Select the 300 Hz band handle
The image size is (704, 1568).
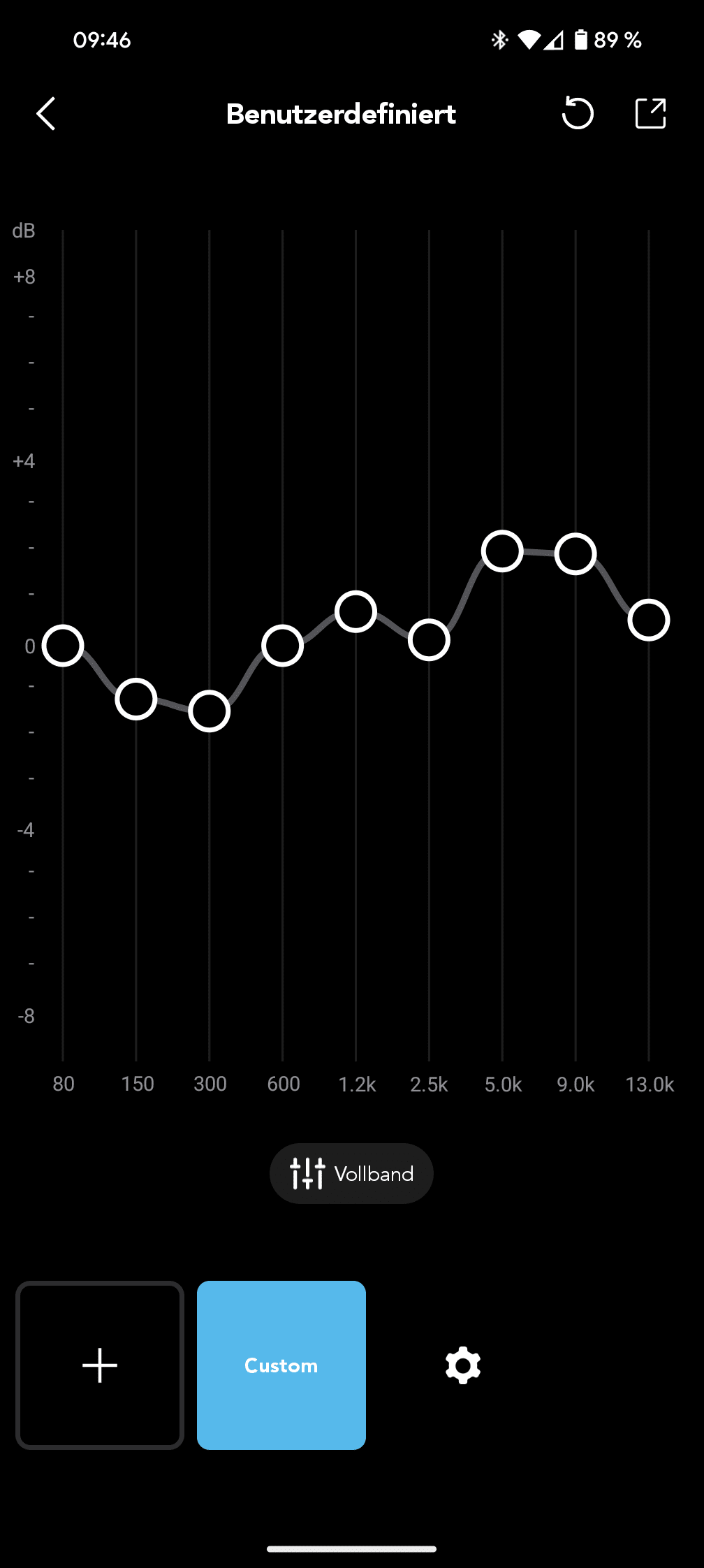(210, 711)
